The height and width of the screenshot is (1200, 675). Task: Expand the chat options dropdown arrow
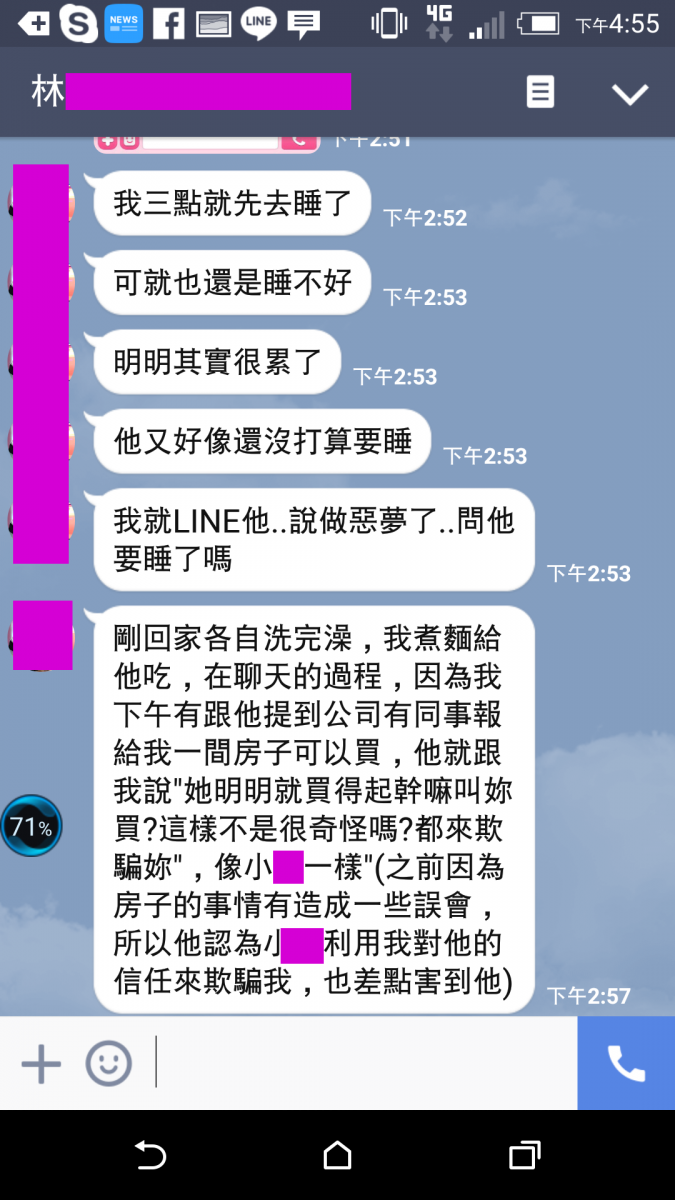(x=630, y=94)
